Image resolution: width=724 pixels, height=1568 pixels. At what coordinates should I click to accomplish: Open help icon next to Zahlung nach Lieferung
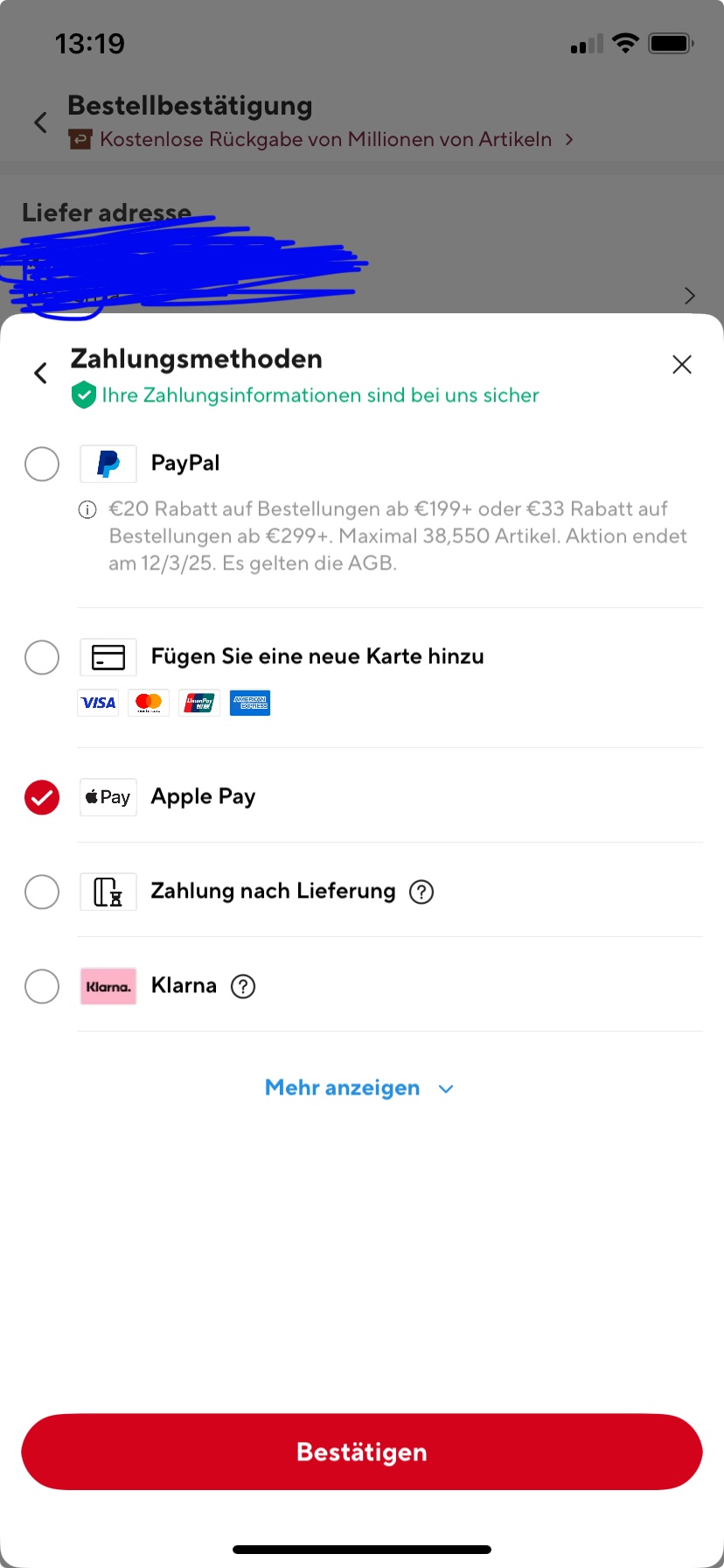pos(421,892)
